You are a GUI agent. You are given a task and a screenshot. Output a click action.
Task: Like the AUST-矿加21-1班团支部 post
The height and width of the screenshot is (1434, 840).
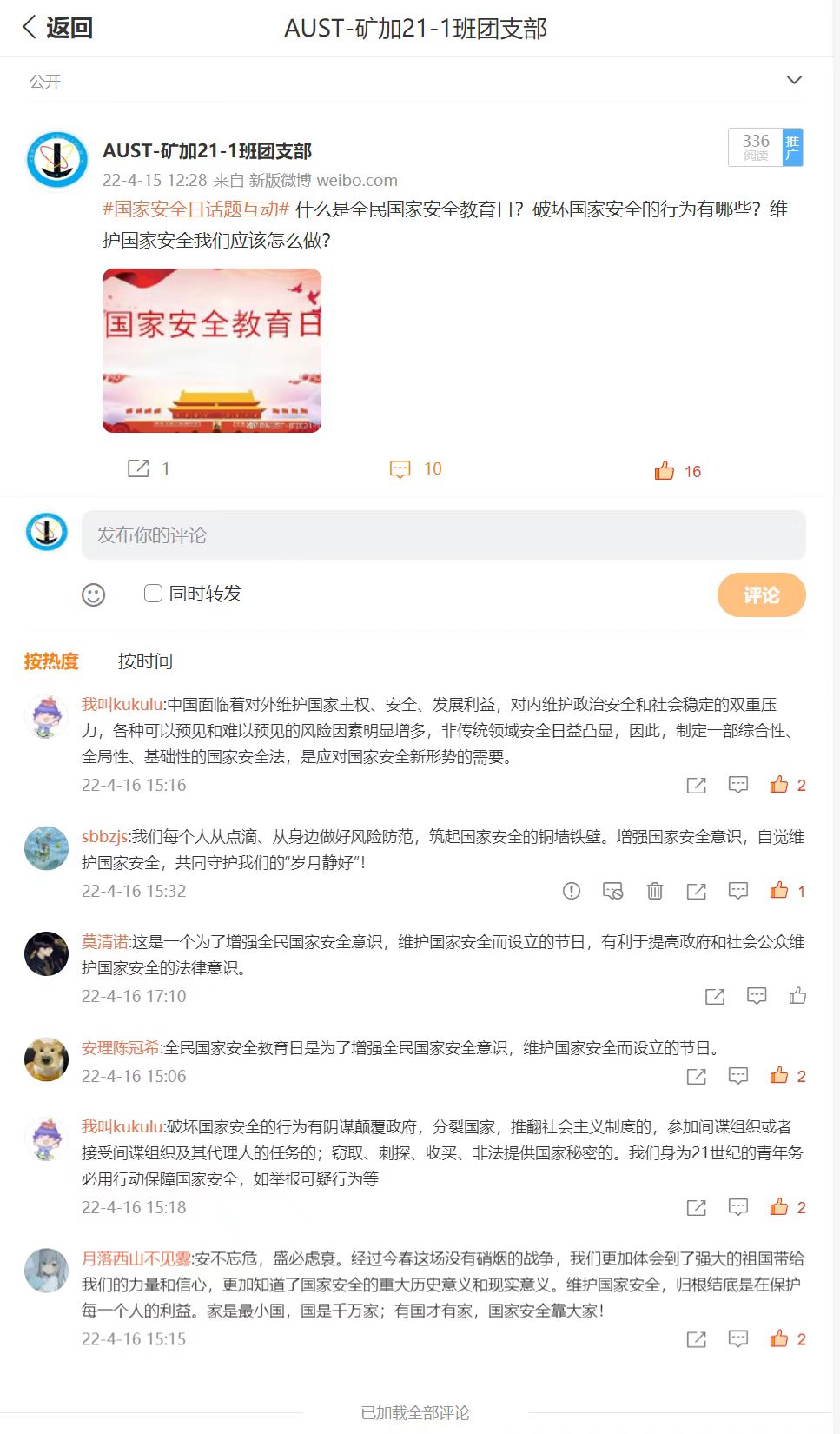point(665,471)
